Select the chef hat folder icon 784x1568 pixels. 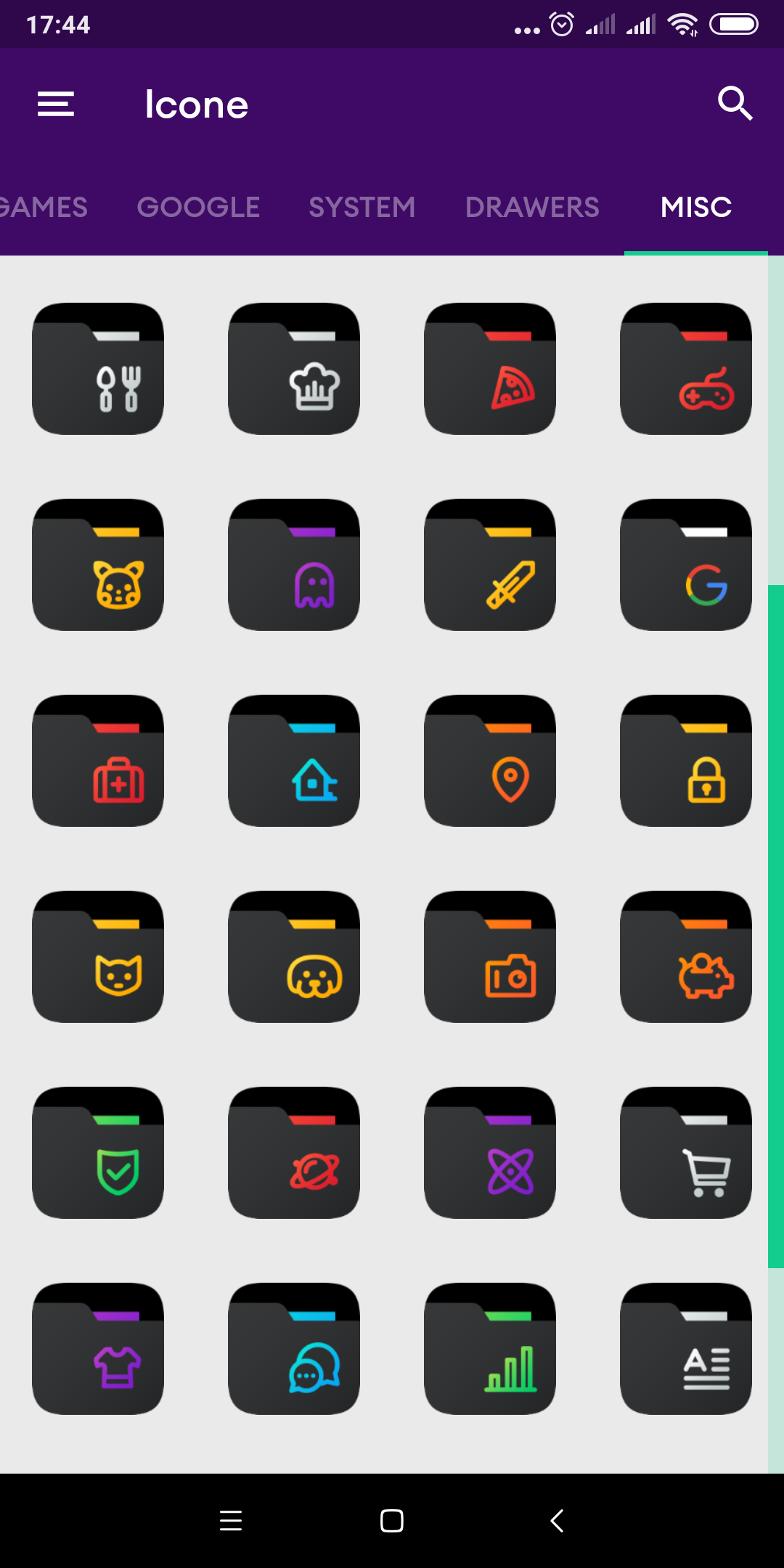pos(294,369)
